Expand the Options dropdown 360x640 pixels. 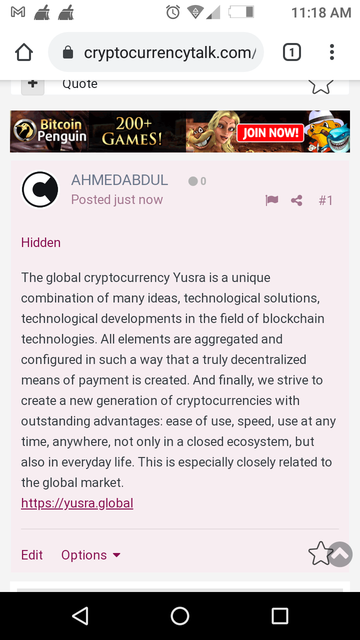point(91,555)
